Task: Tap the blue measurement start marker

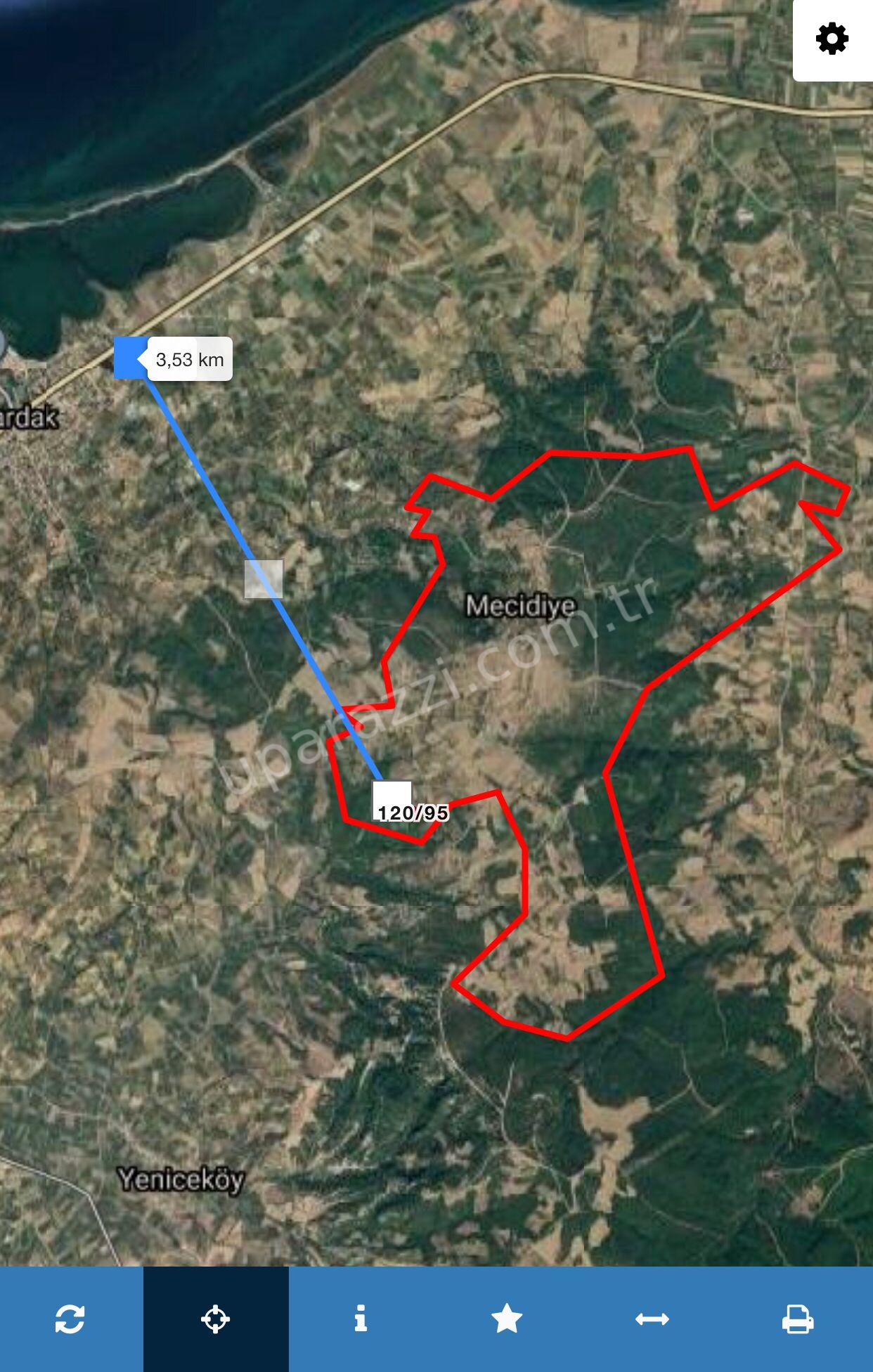Action: tap(130, 358)
